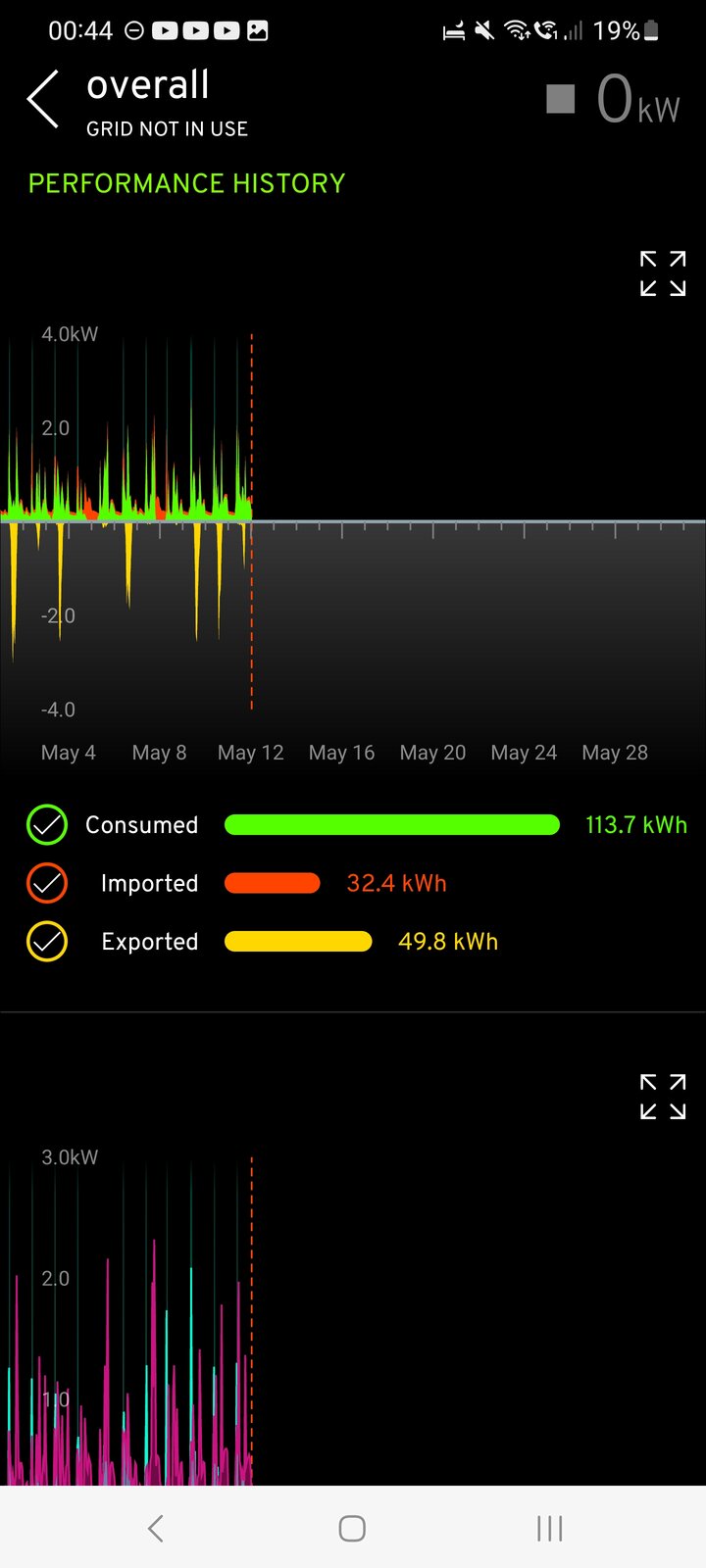Hide the Exported series from chart
The height and width of the screenshot is (1568, 706).
[47, 942]
